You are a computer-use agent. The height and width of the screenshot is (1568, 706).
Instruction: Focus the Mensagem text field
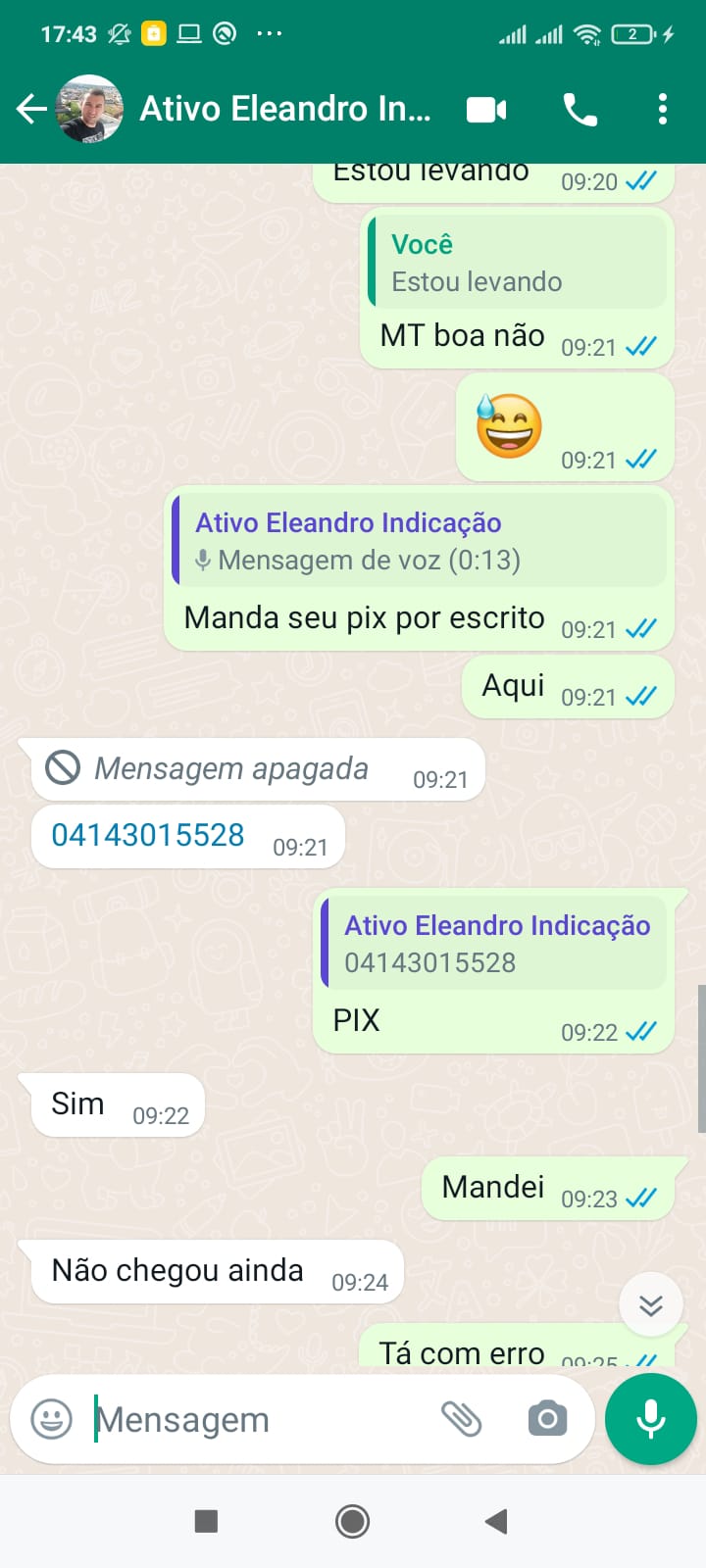[x=255, y=1419]
